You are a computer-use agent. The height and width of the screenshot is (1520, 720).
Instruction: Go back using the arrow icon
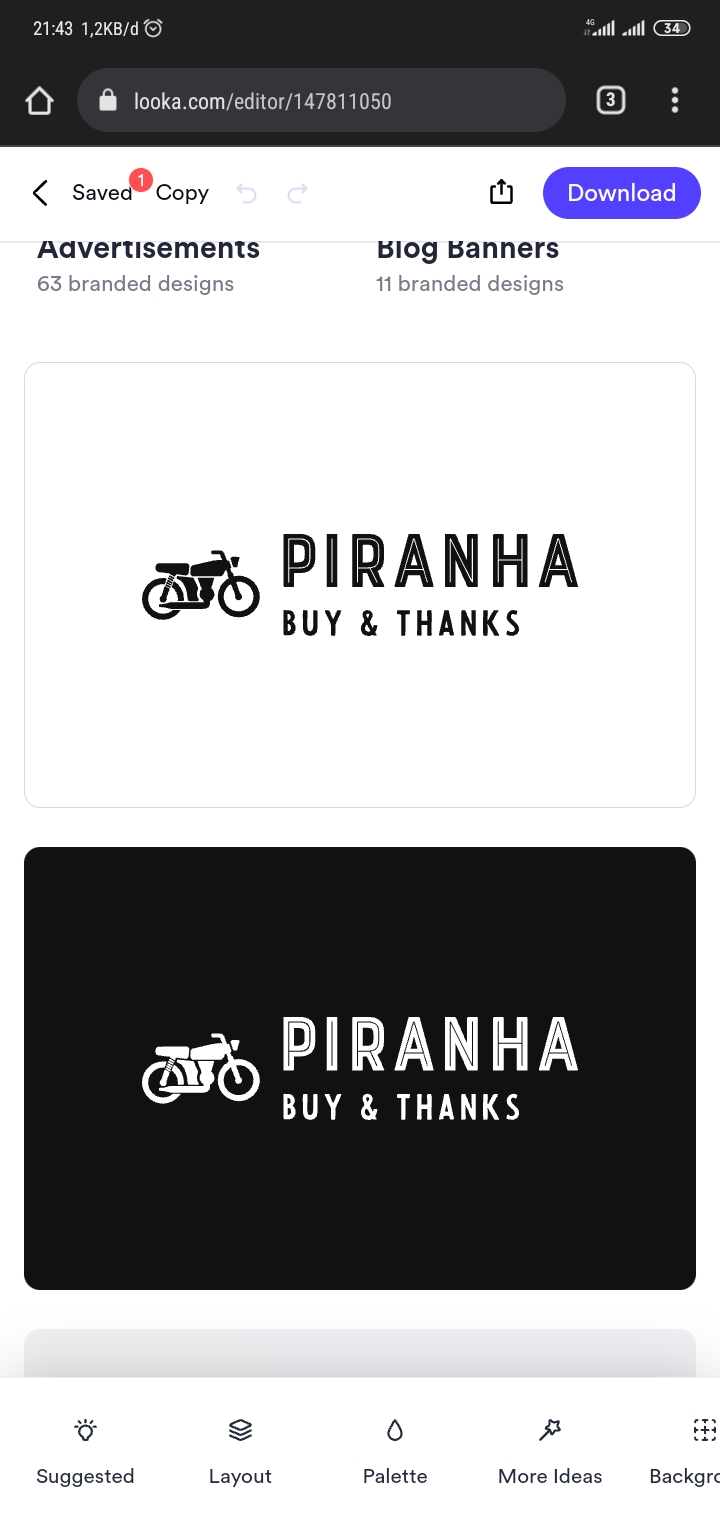(40, 193)
